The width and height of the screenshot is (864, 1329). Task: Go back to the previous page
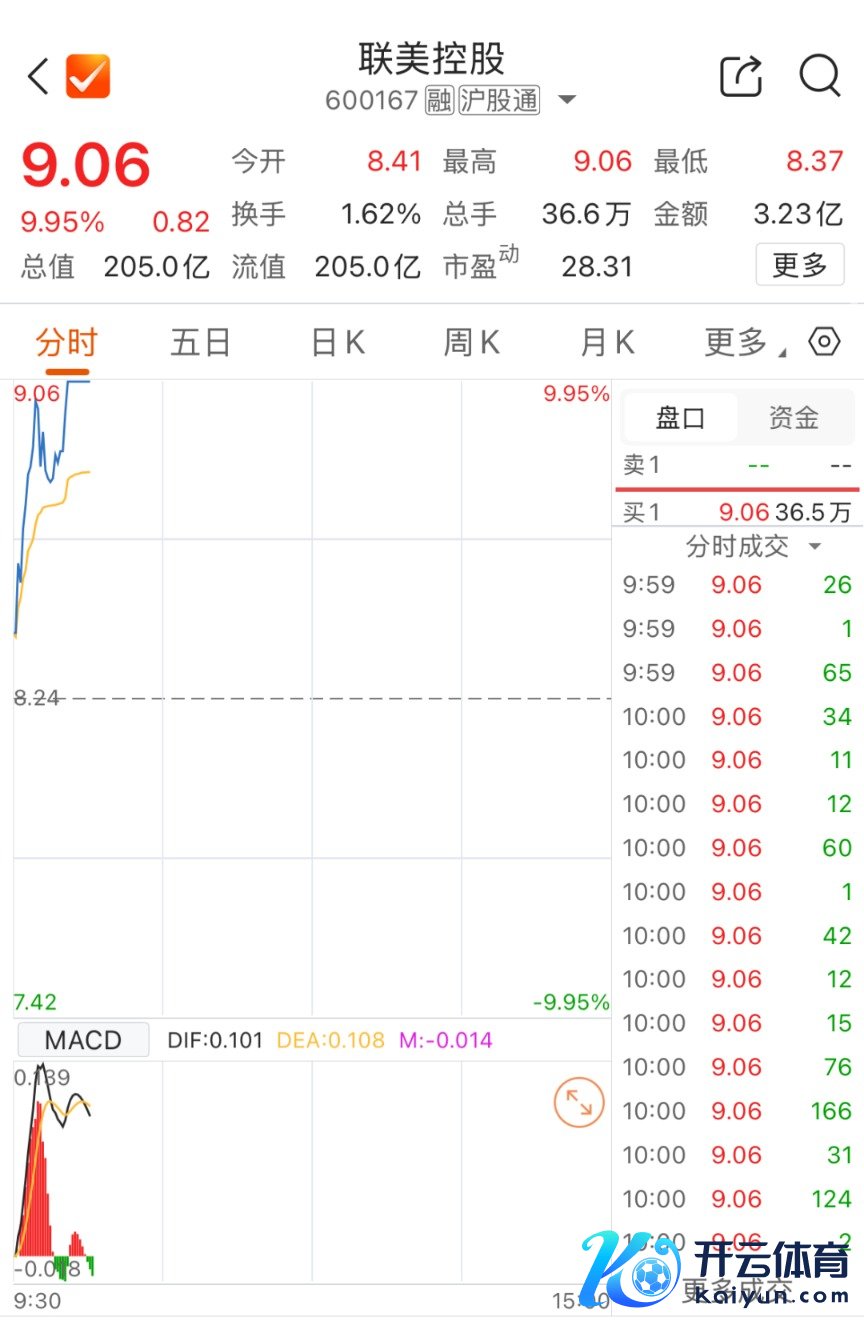click(x=38, y=76)
